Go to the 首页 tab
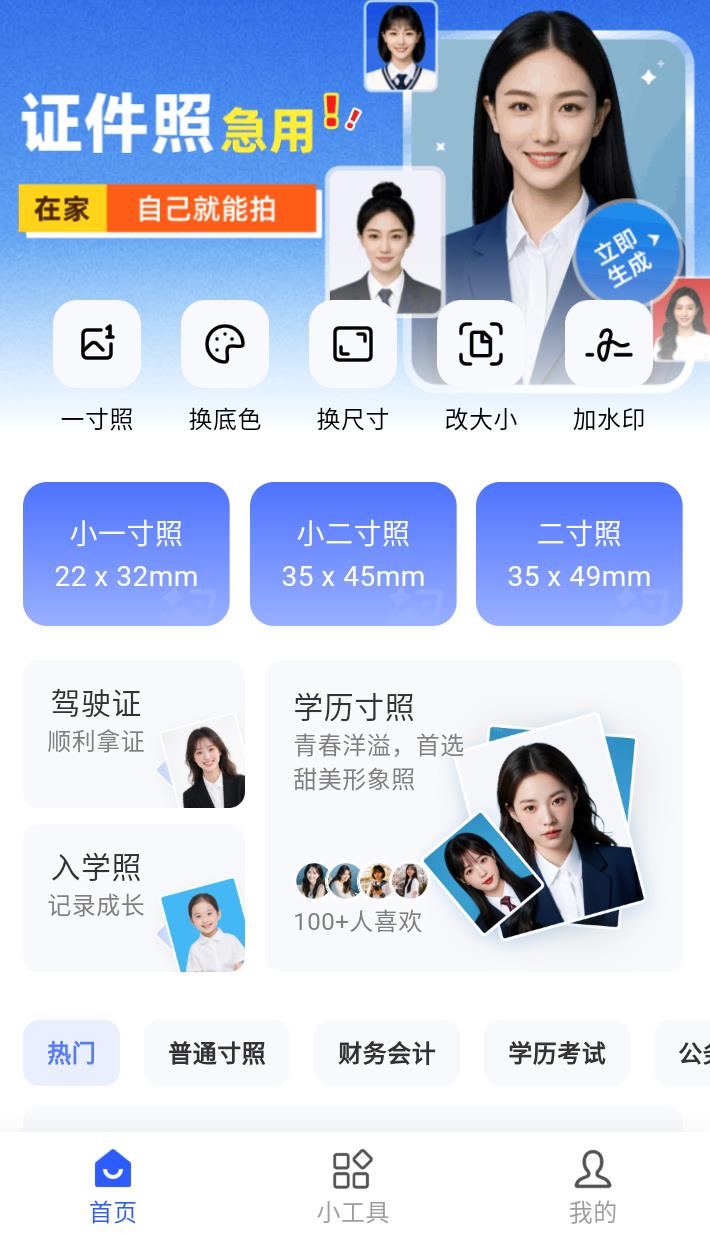The width and height of the screenshot is (710, 1233). pos(113,1186)
